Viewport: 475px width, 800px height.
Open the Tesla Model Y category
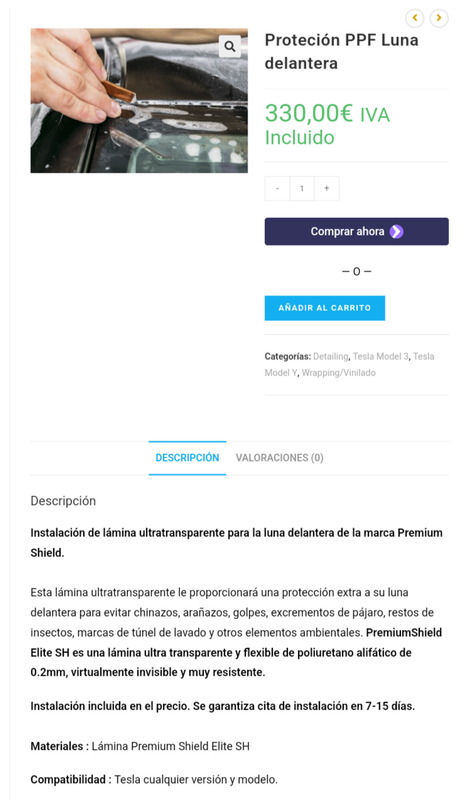click(x=349, y=364)
